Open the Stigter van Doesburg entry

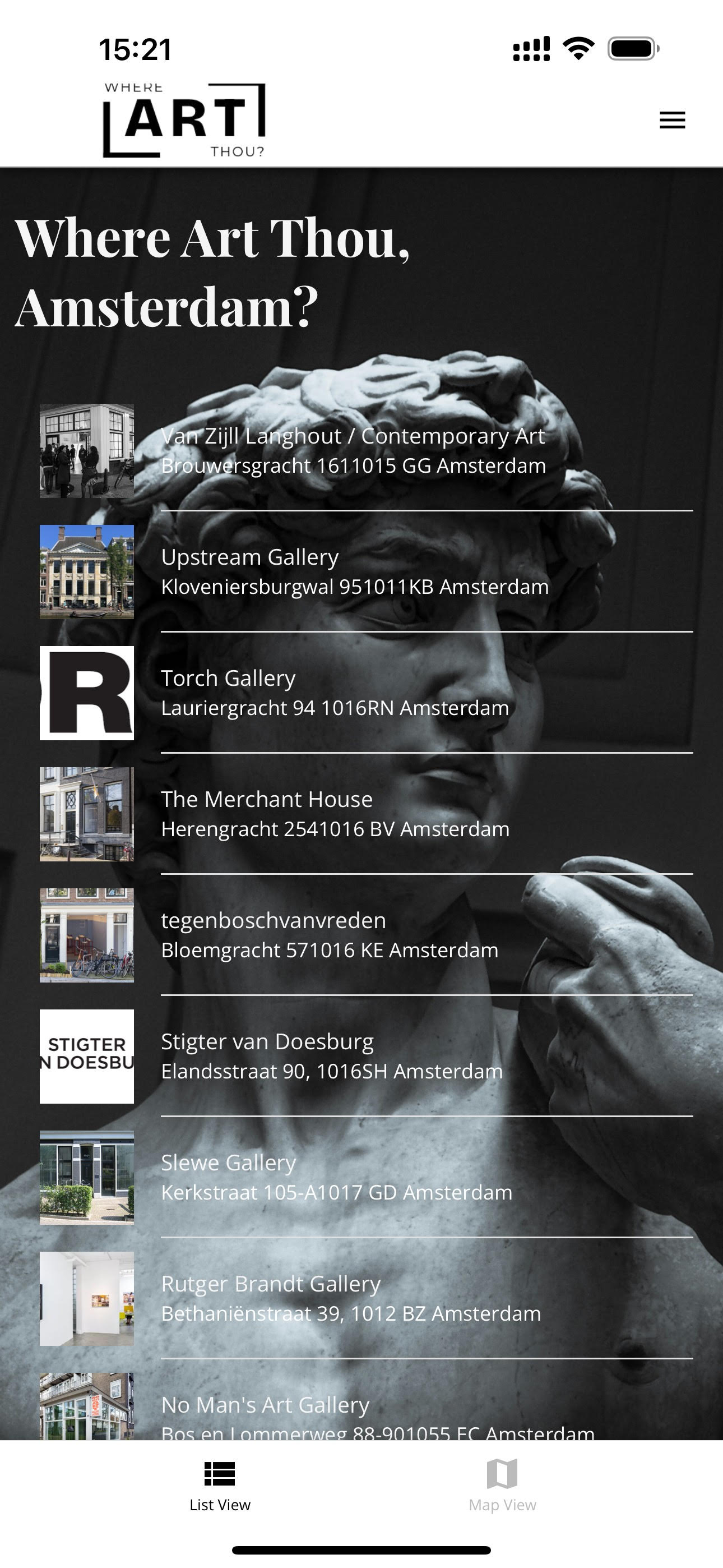(332, 1056)
